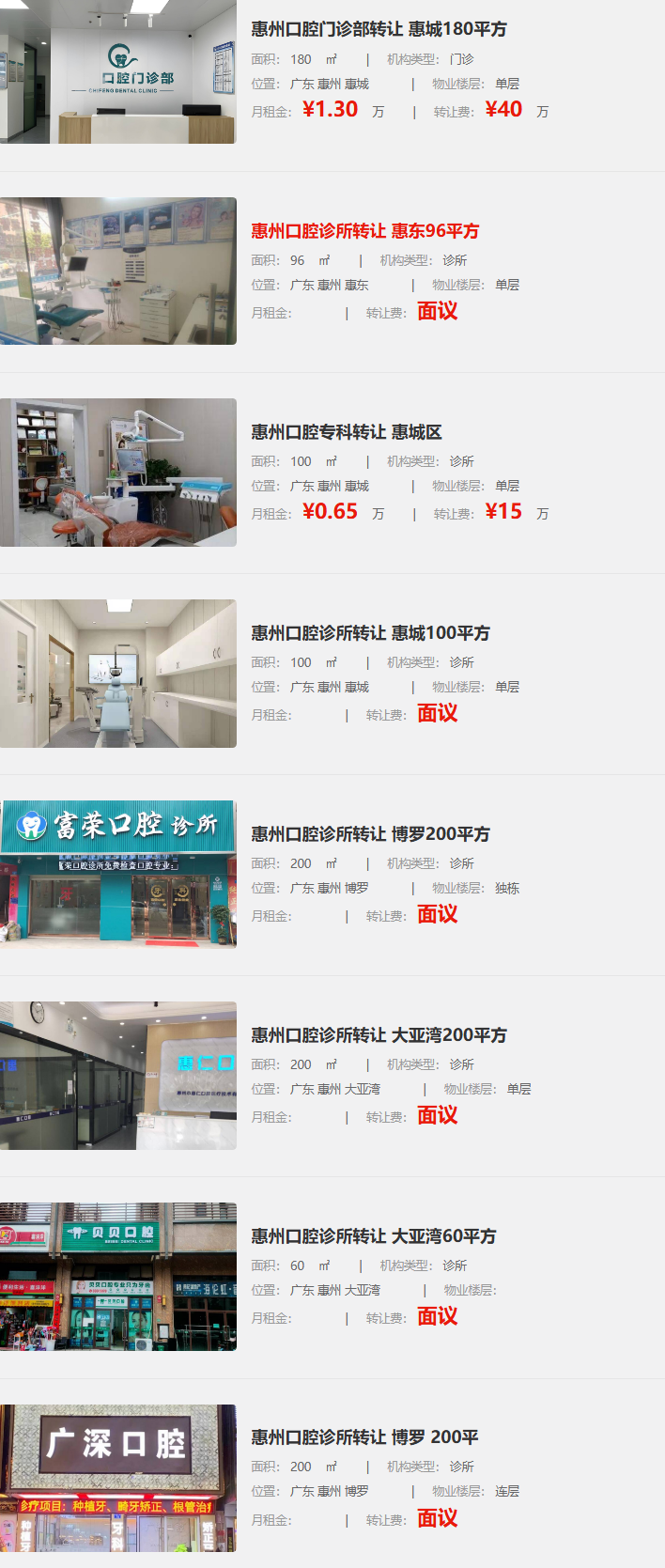Tap the 广深口腔 storefront photo
This screenshot has height=1568, width=665.
tap(118, 1477)
